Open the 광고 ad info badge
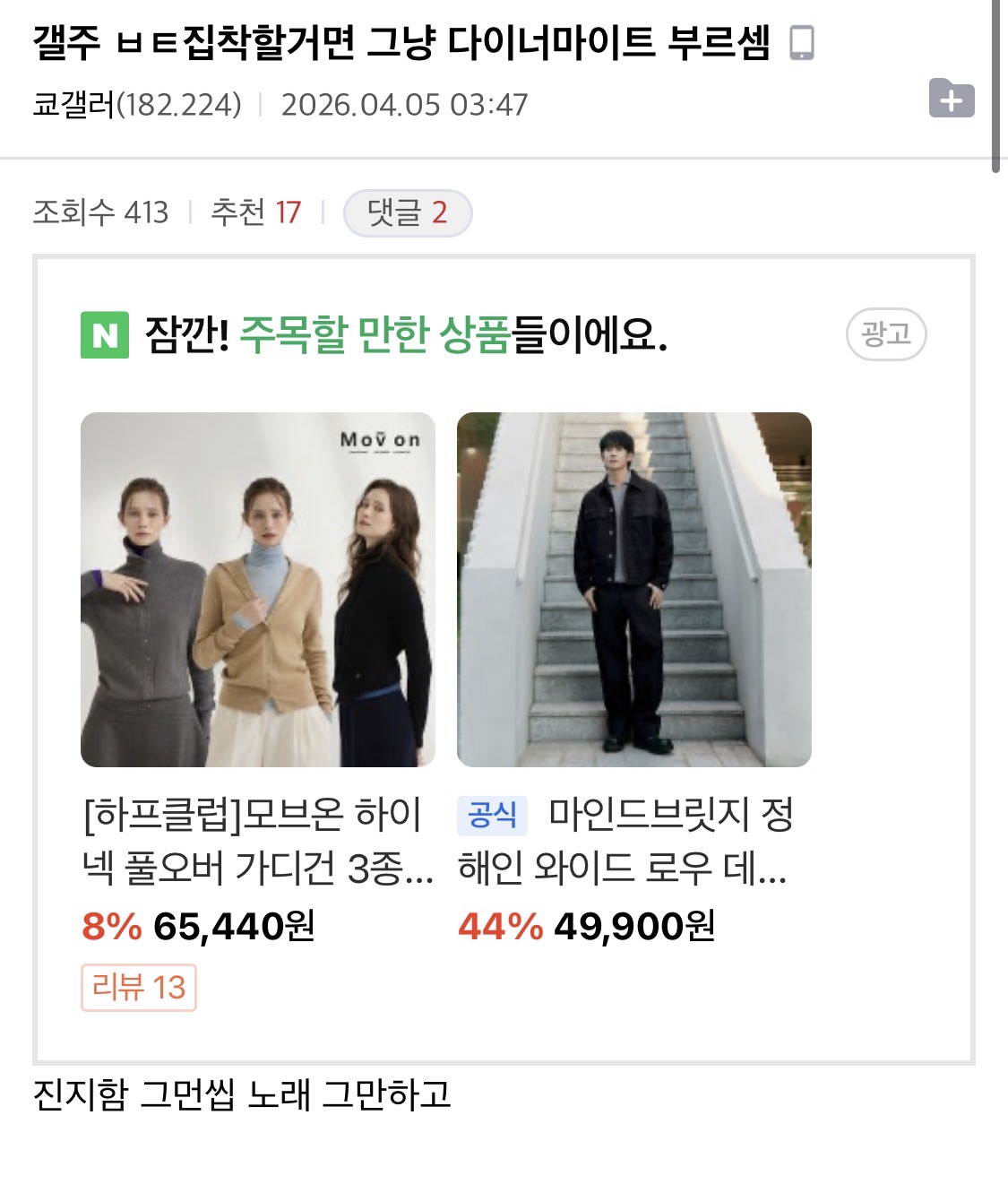Screen dimensions: 1008x1193 point(885,334)
